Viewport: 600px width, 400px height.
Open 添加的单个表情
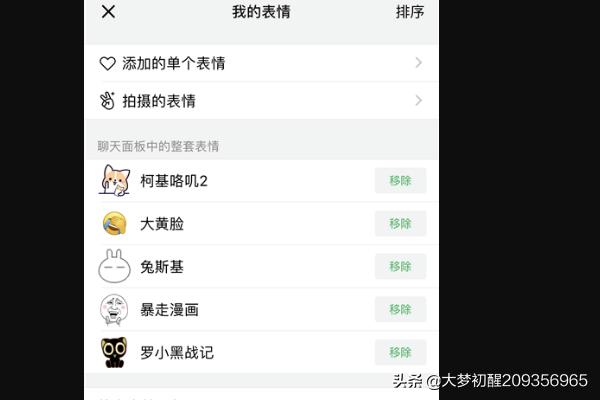(260, 63)
